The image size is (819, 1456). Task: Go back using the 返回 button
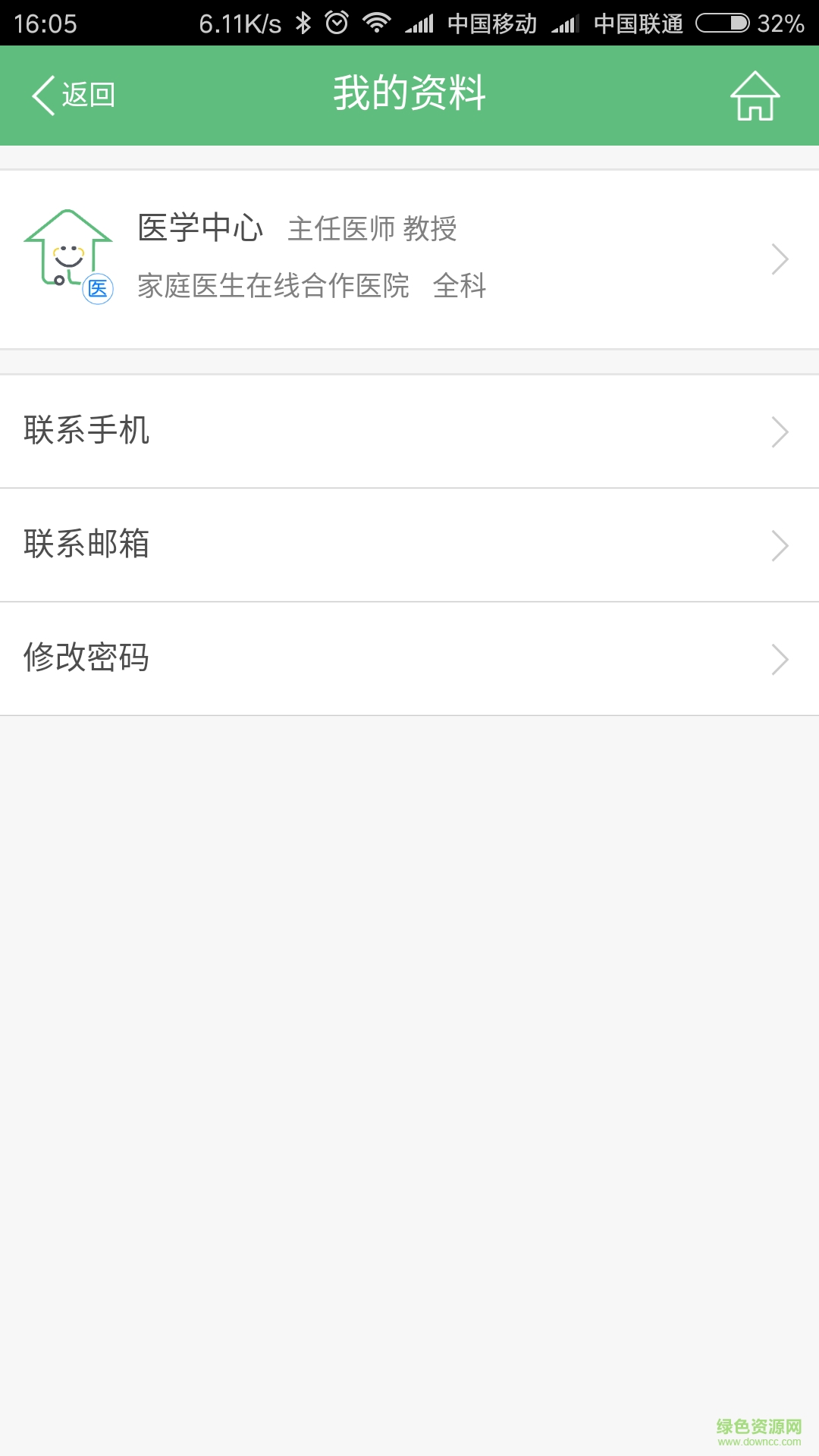(74, 96)
